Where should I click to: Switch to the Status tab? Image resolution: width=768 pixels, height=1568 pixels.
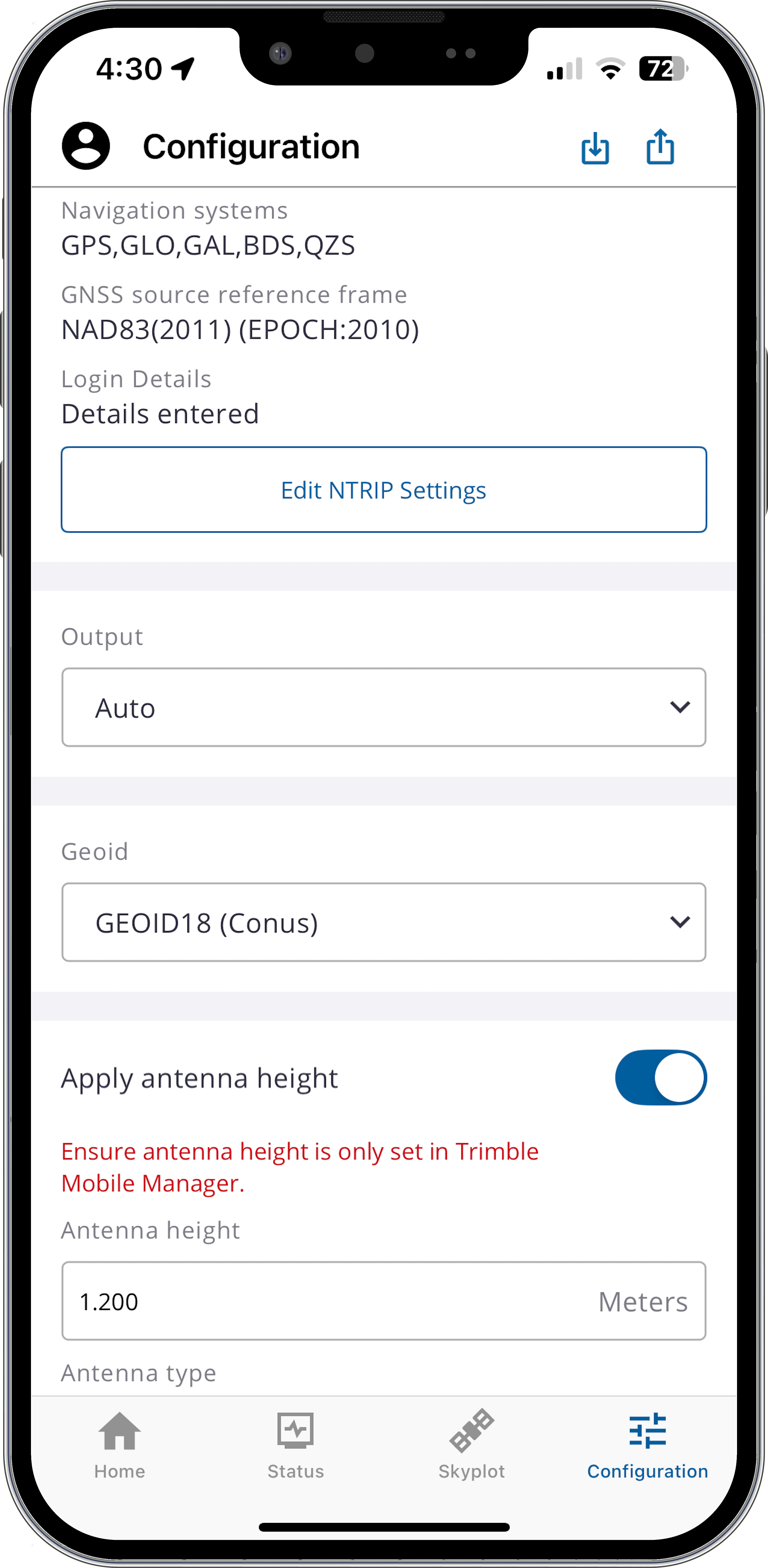[296, 1444]
